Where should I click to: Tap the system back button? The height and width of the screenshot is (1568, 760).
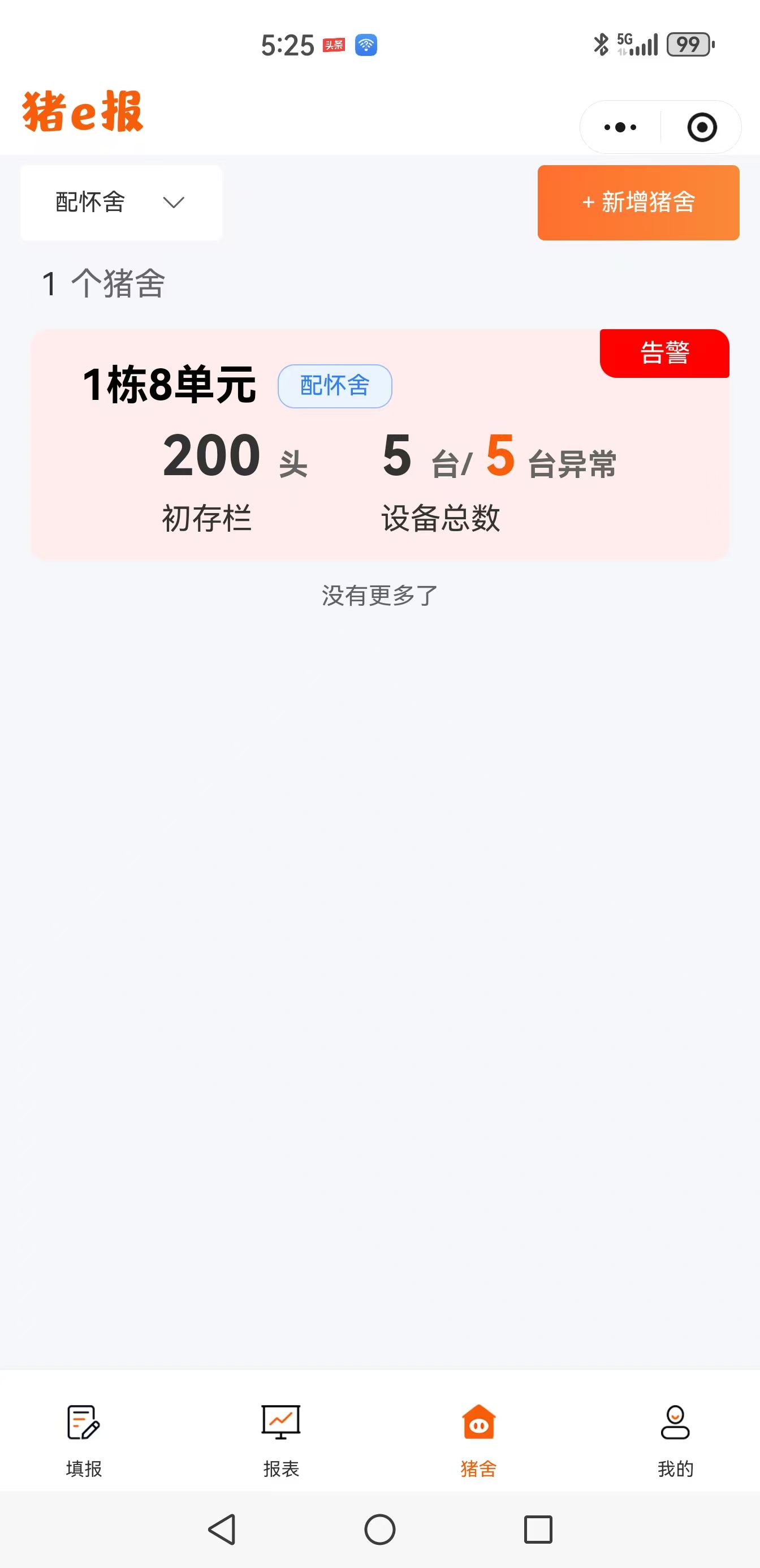coord(222,1529)
